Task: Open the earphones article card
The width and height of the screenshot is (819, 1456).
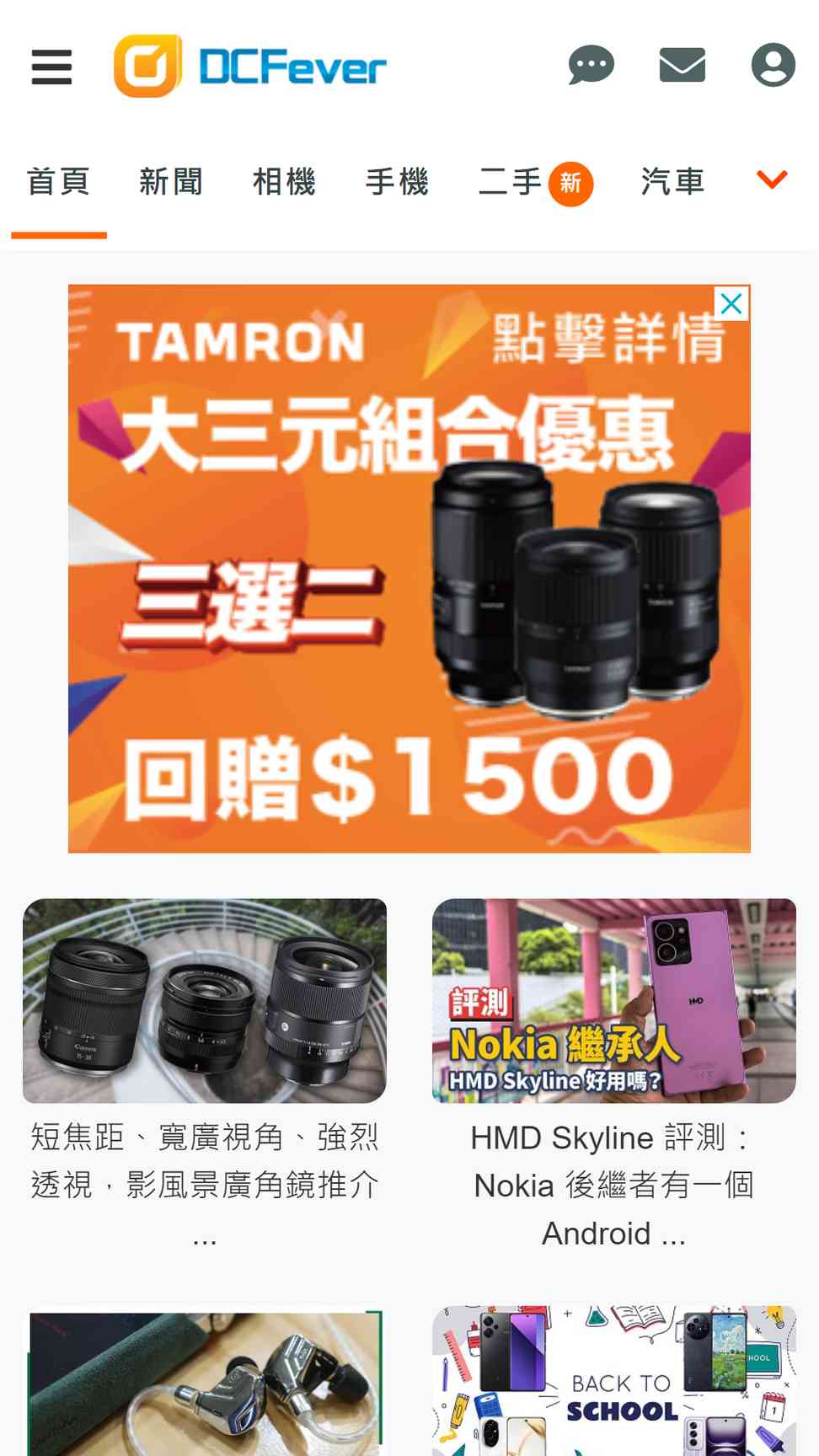Action: [205, 1382]
